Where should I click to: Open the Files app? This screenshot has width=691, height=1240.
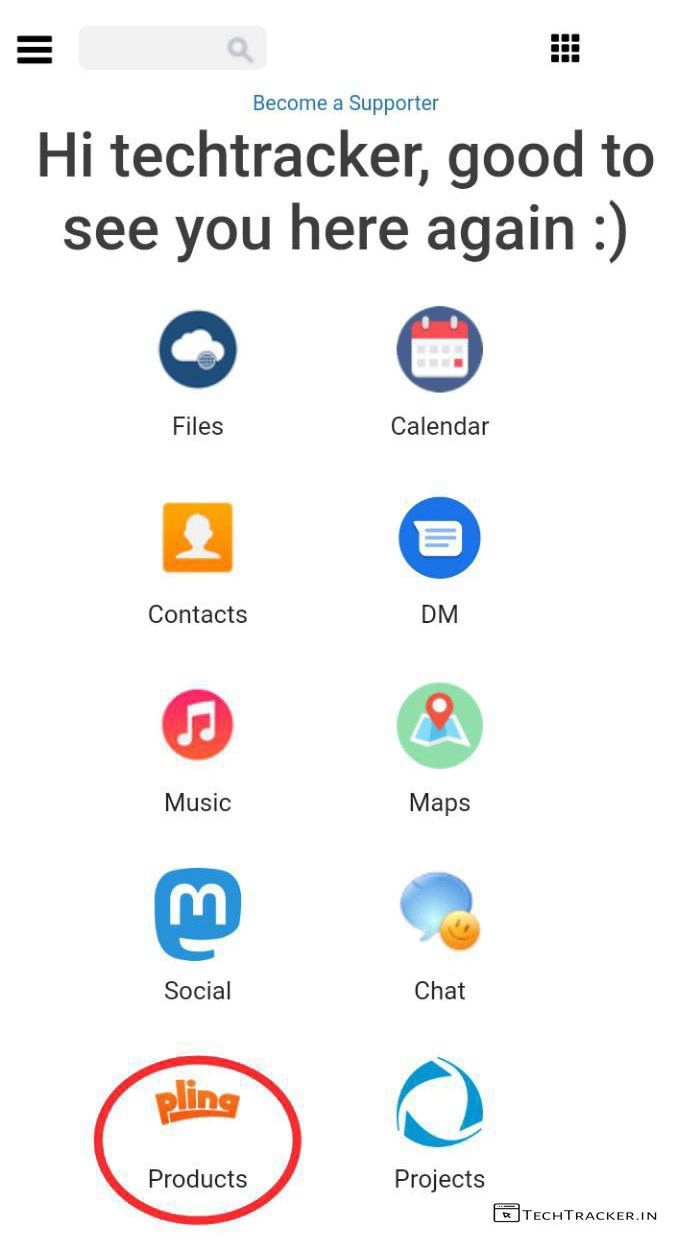[x=198, y=350]
